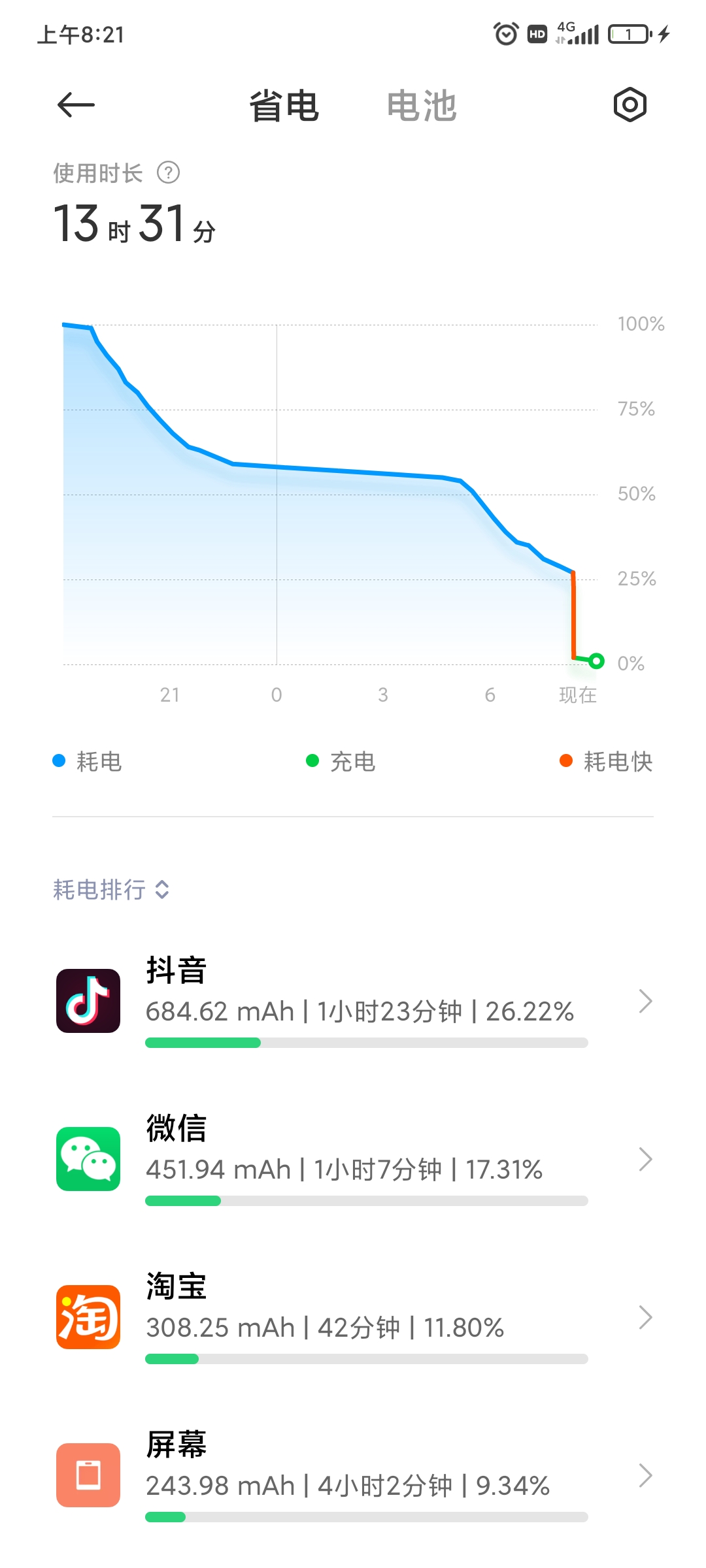Switch to the 电池 tab
This screenshot has height=1568, width=706.
[x=422, y=106]
